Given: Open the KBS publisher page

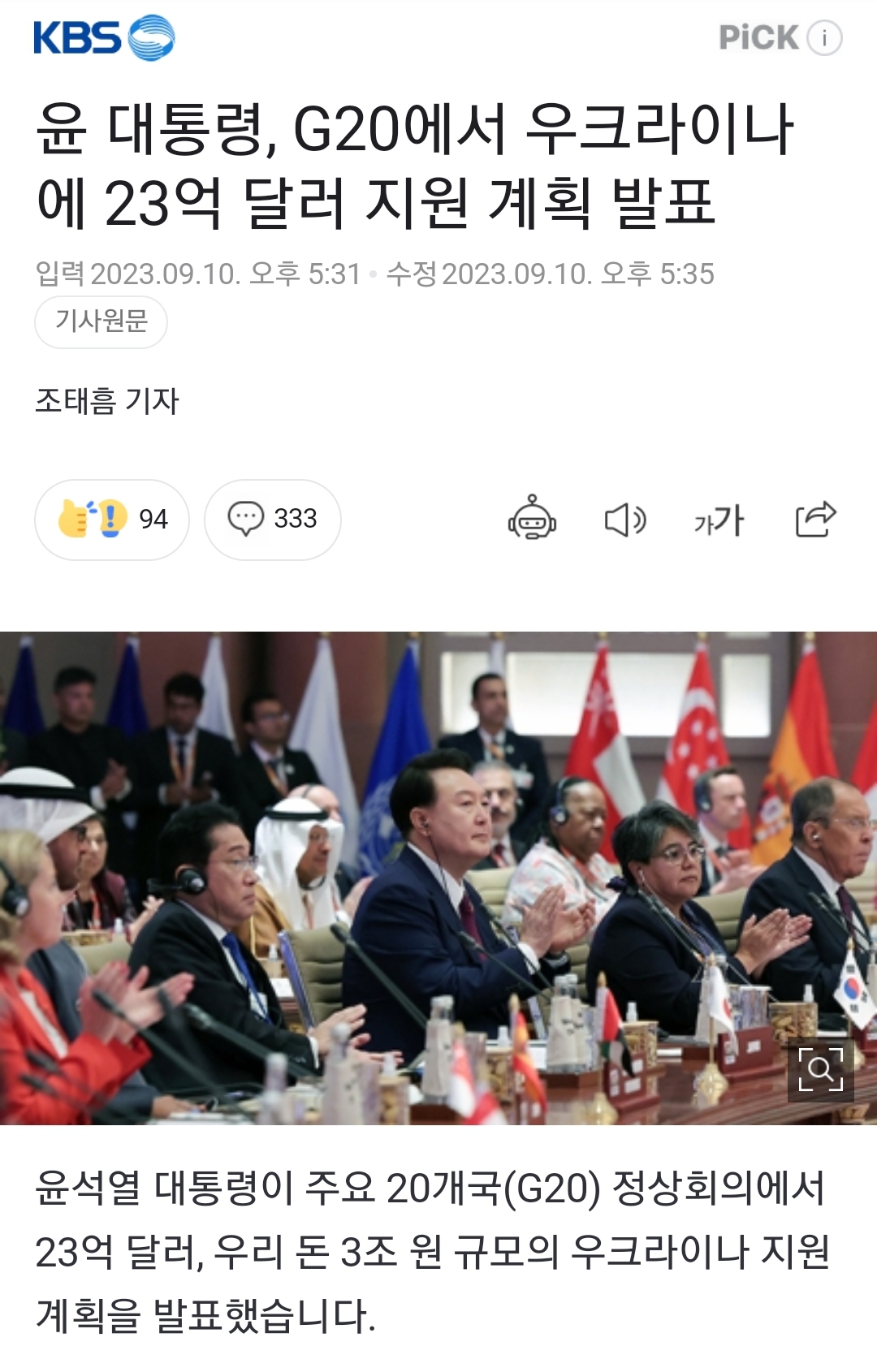Looking at the screenshot, I should coord(104,37).
